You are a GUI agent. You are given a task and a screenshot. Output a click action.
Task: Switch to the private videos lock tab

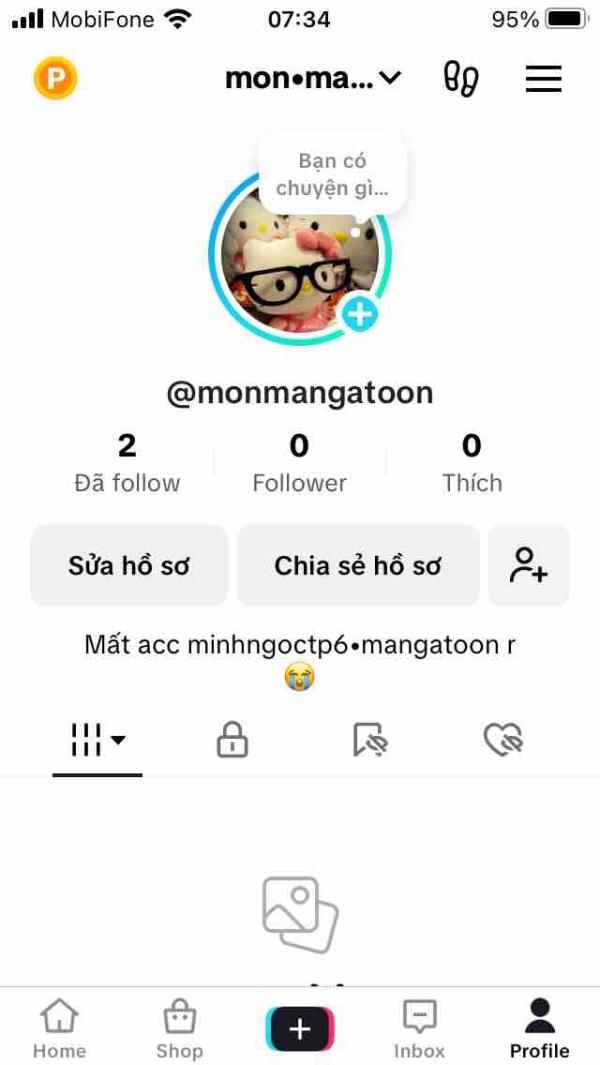[x=232, y=740]
